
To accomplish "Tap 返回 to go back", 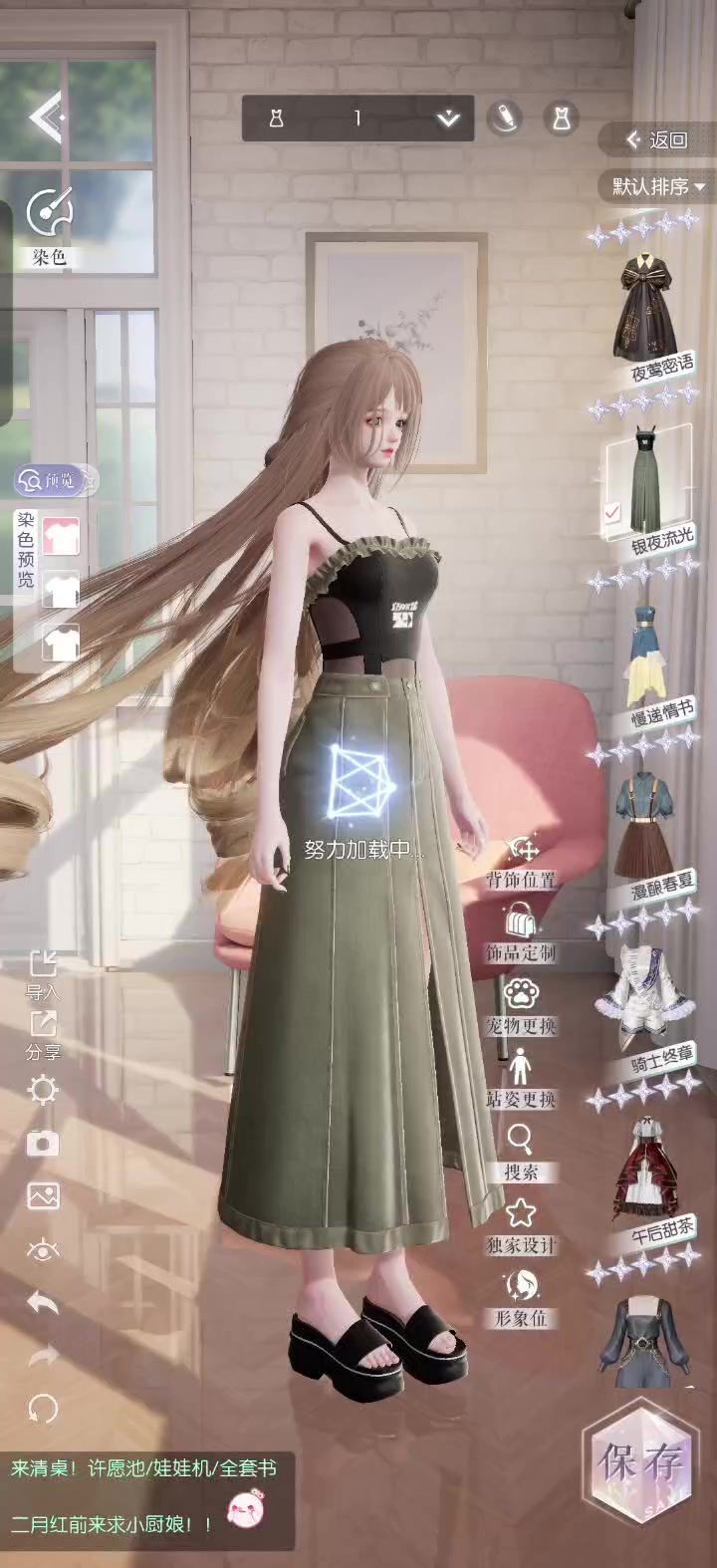I will [656, 140].
